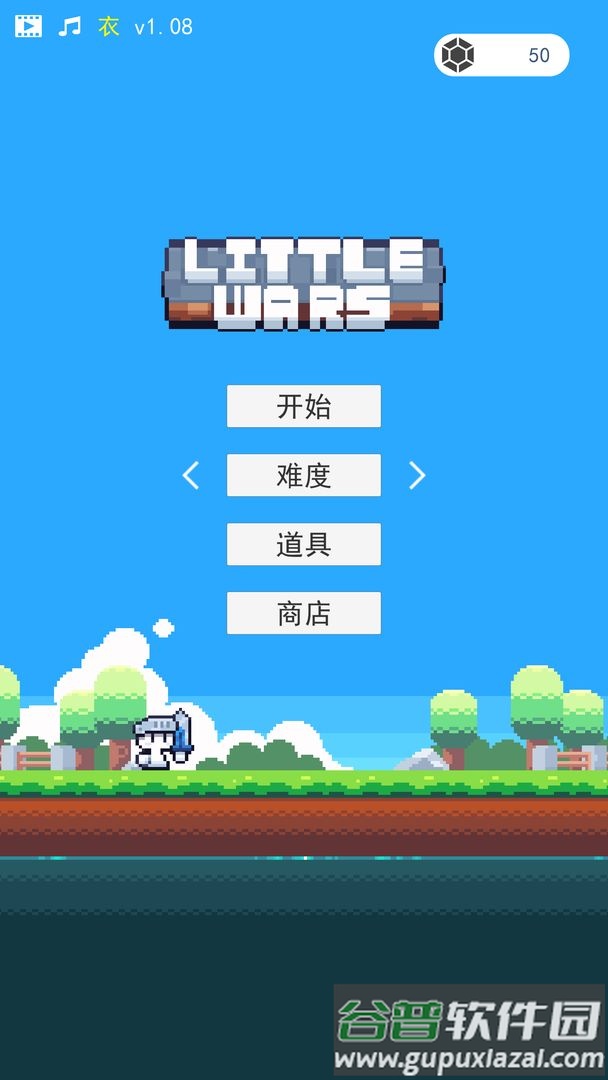Viewport: 608px width, 1080px height.
Task: Tap the right arrow beside 难度
Action: point(417,476)
